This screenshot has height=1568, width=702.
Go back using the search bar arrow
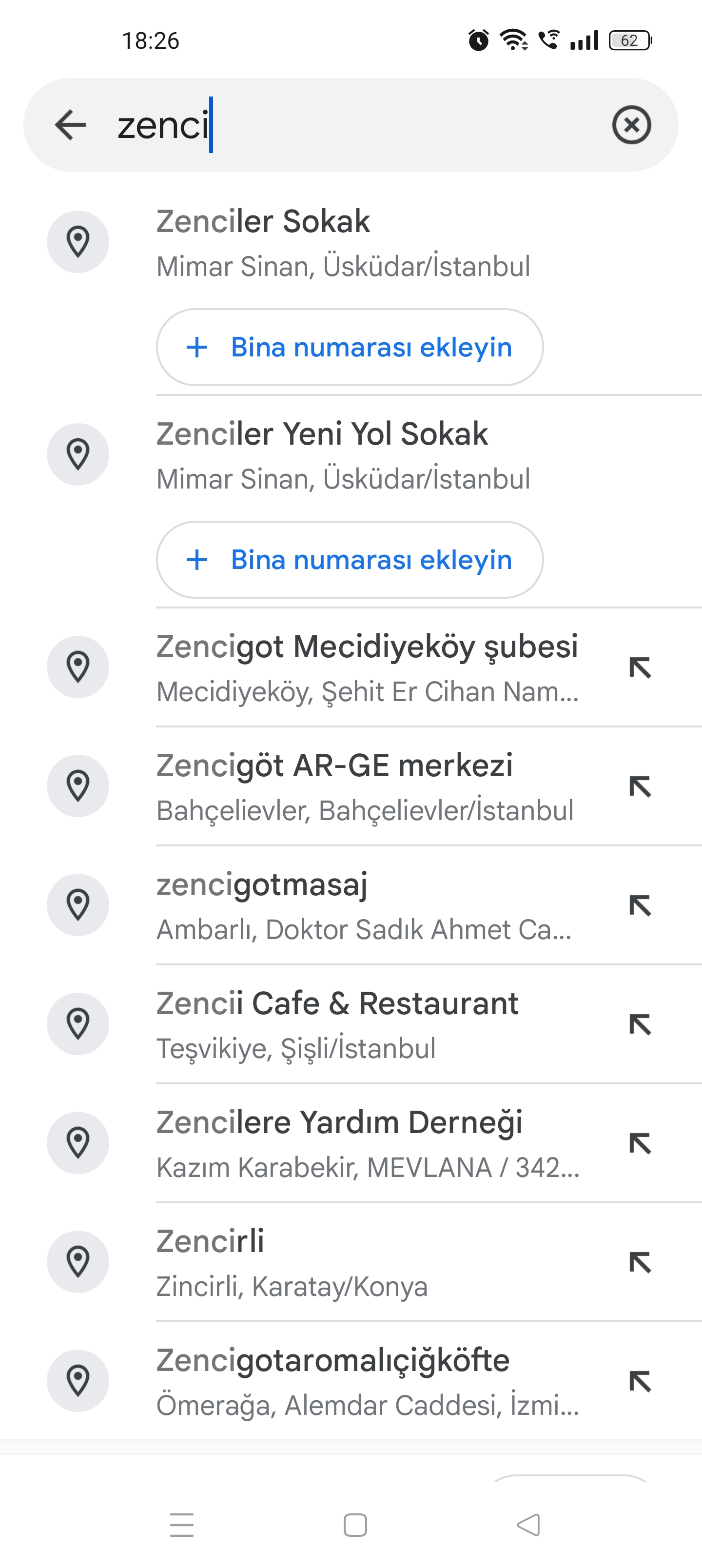(71, 125)
